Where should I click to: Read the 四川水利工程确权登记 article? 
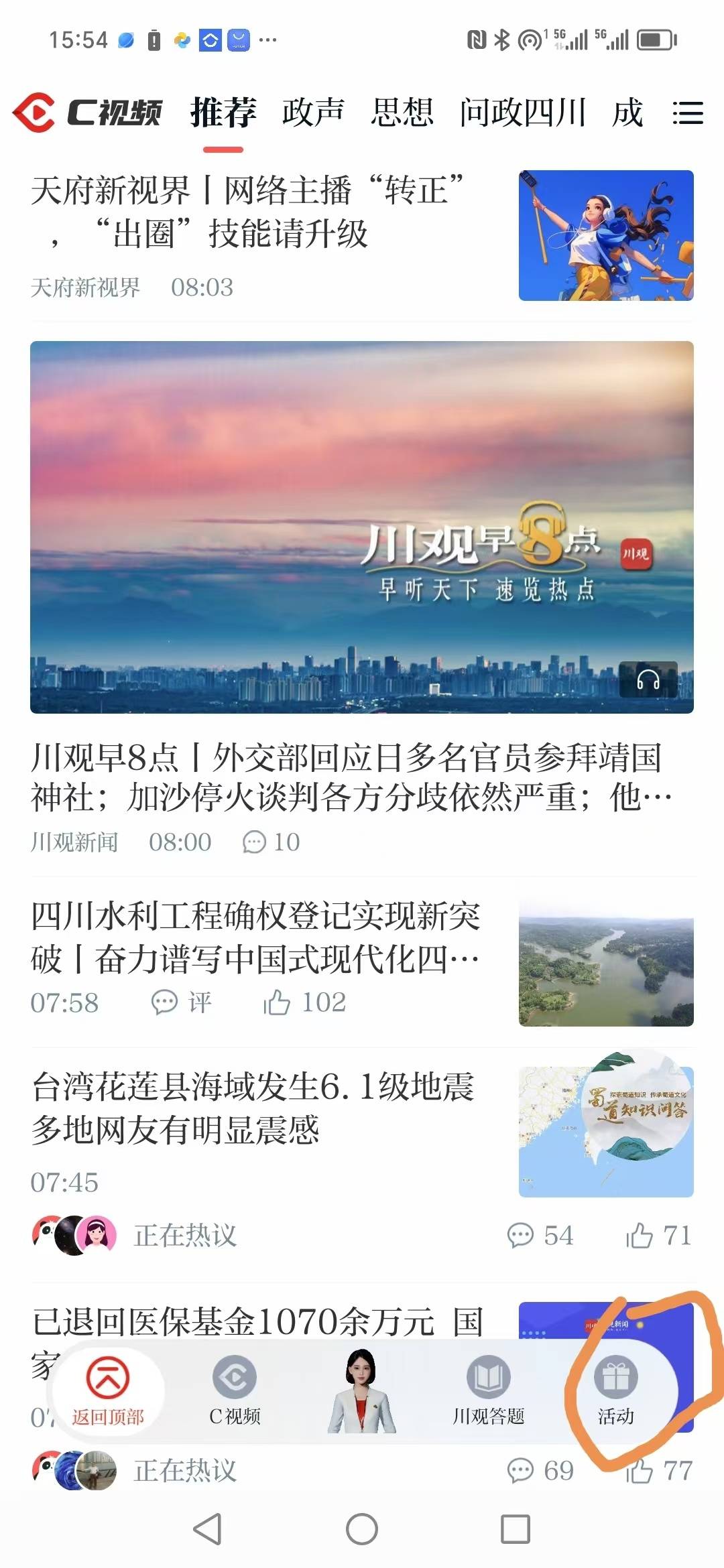[x=256, y=937]
